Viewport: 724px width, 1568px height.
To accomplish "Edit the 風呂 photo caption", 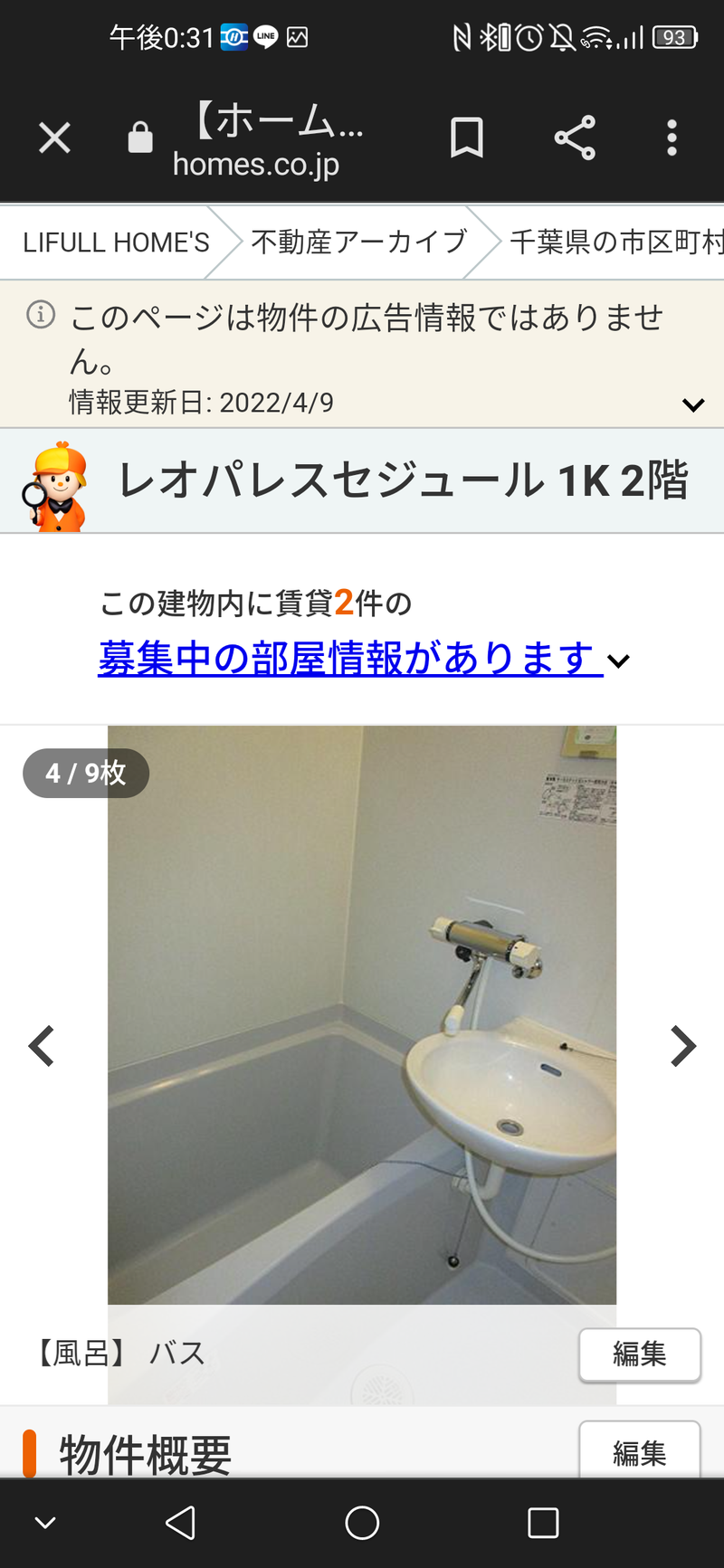I will click(639, 1354).
